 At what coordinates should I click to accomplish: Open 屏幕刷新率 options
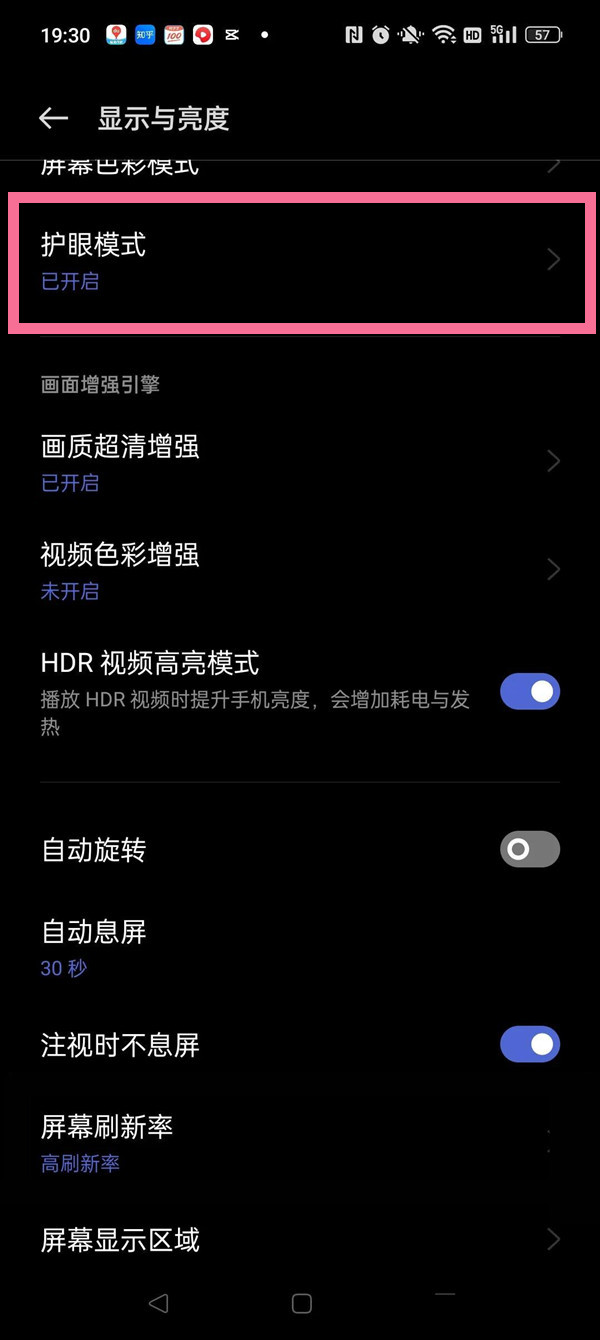[298, 1142]
